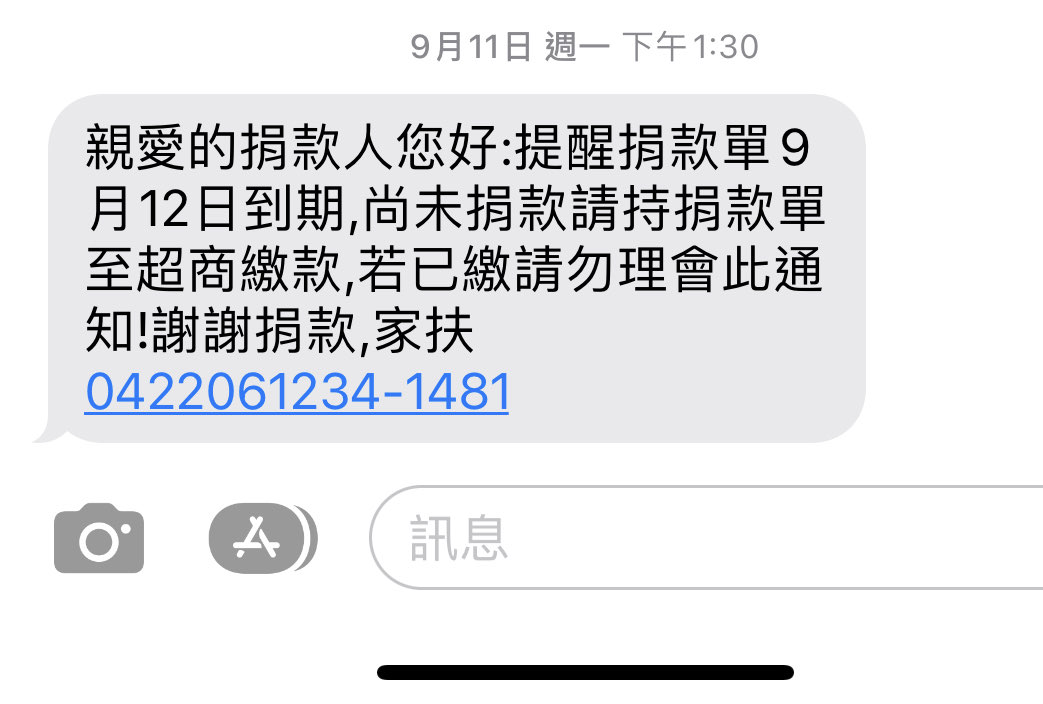Call the linked number 0422061234-1481
This screenshot has height=704, width=1043.
(x=297, y=393)
